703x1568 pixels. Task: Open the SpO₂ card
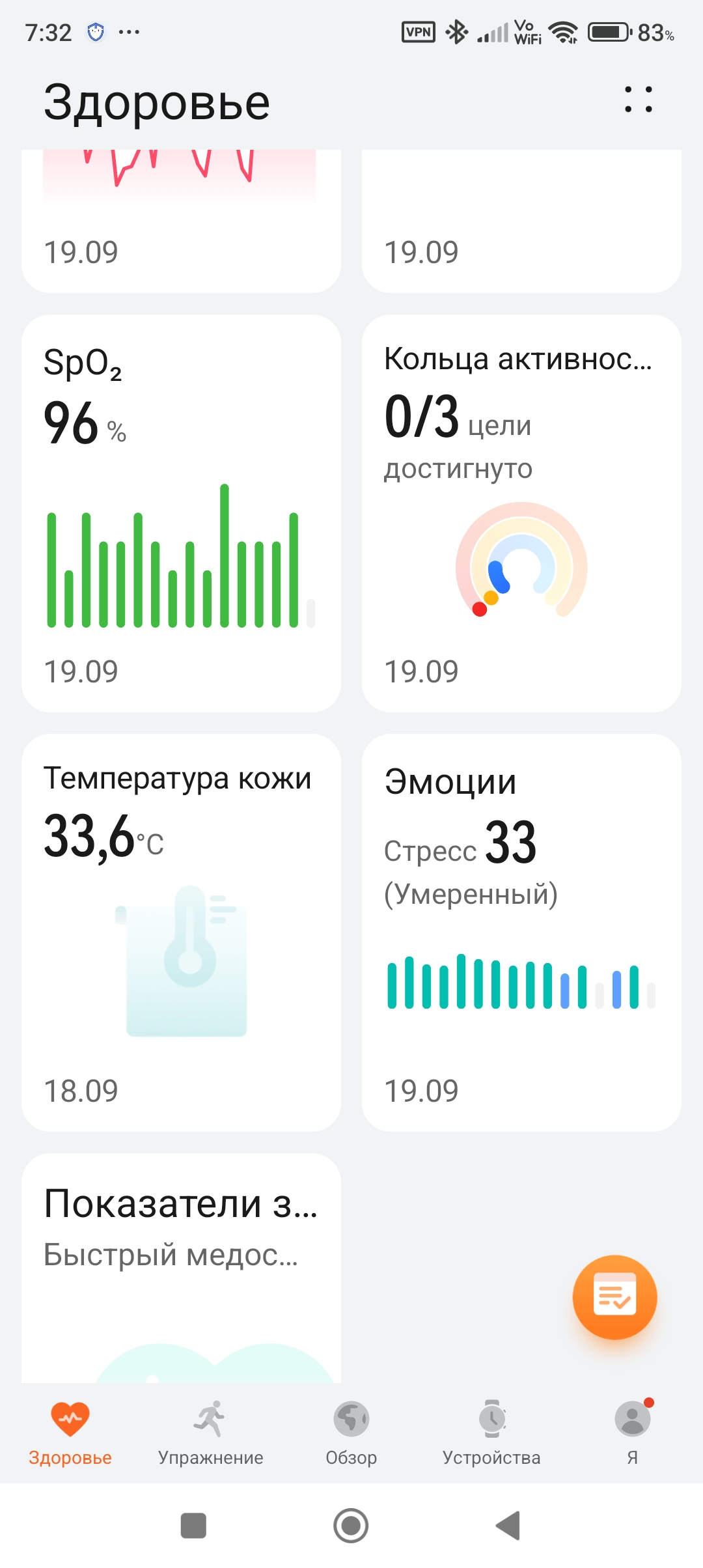click(181, 513)
